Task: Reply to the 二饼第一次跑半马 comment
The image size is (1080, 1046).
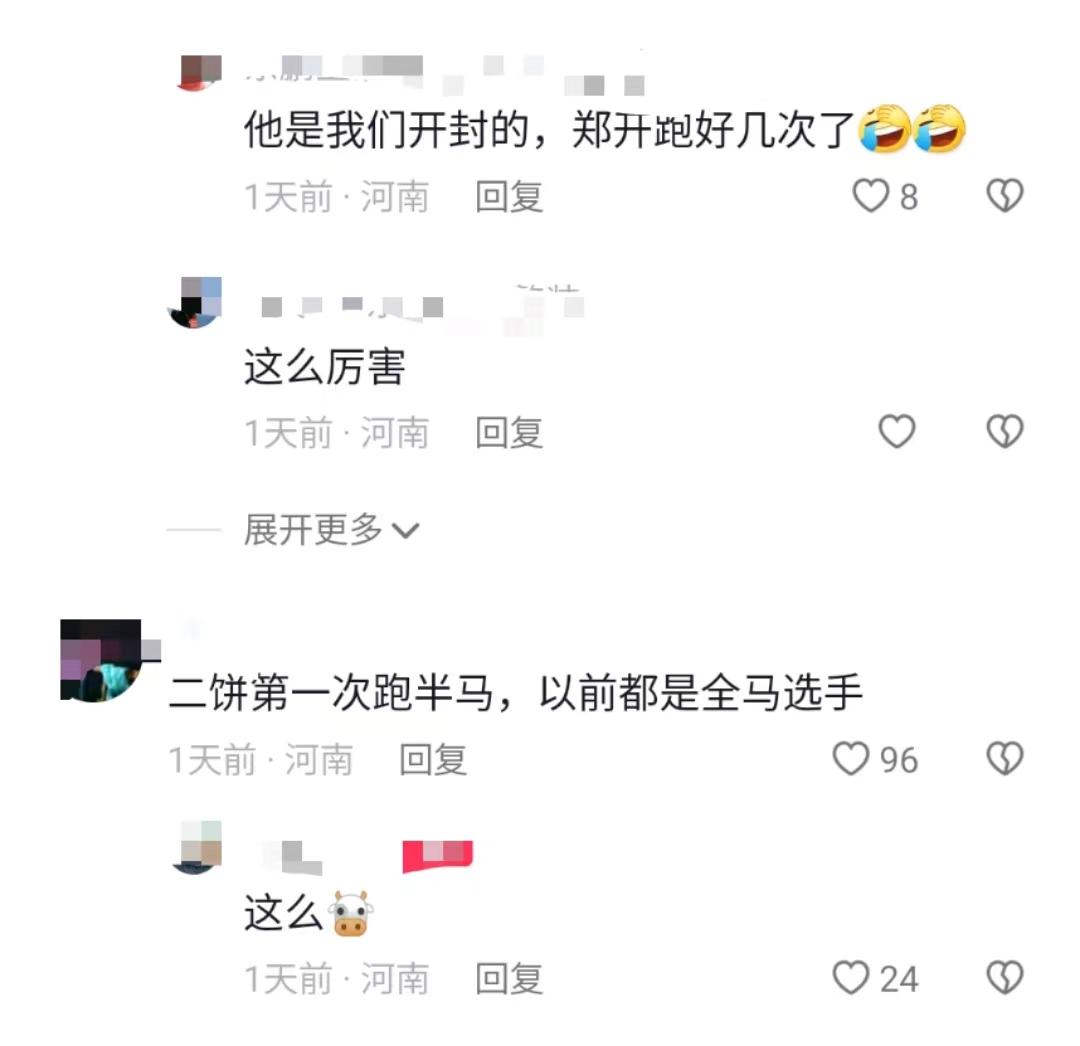Action: pyautogui.click(x=432, y=760)
